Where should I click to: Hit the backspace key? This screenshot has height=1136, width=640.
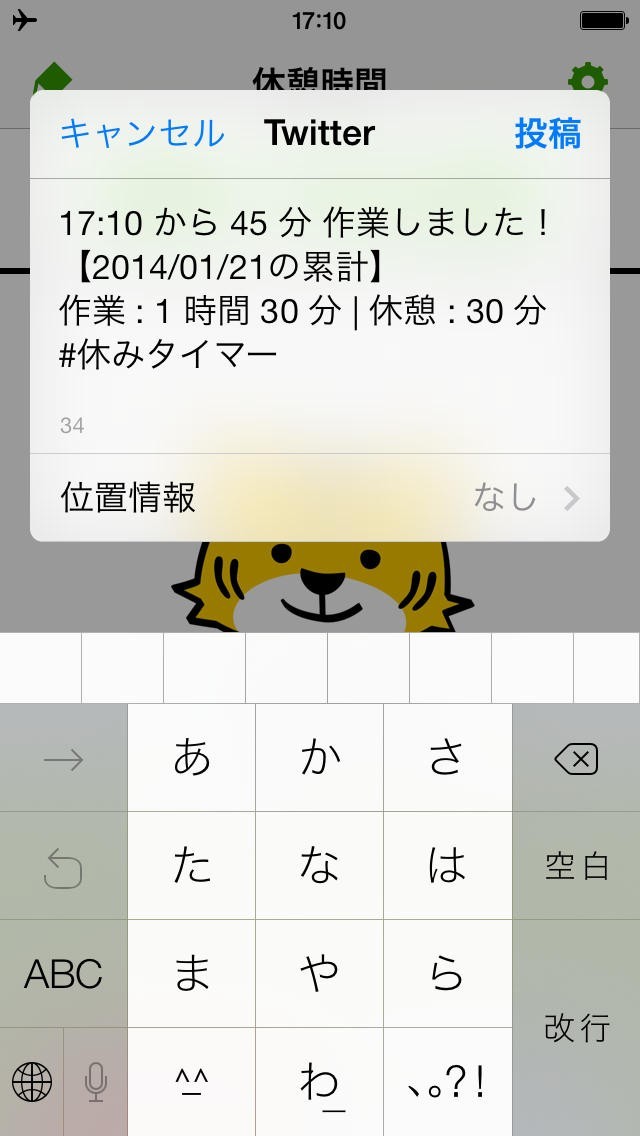(x=576, y=759)
